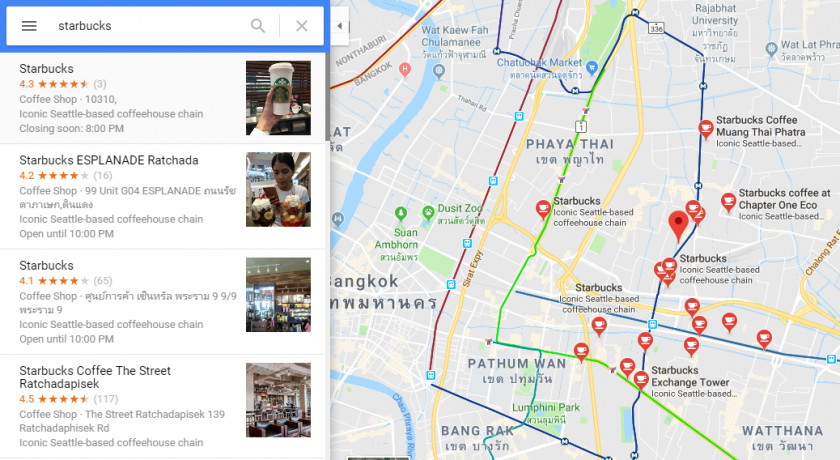Collapse the side panel arrow
Image resolution: width=840 pixels, height=460 pixels.
pyautogui.click(x=339, y=25)
